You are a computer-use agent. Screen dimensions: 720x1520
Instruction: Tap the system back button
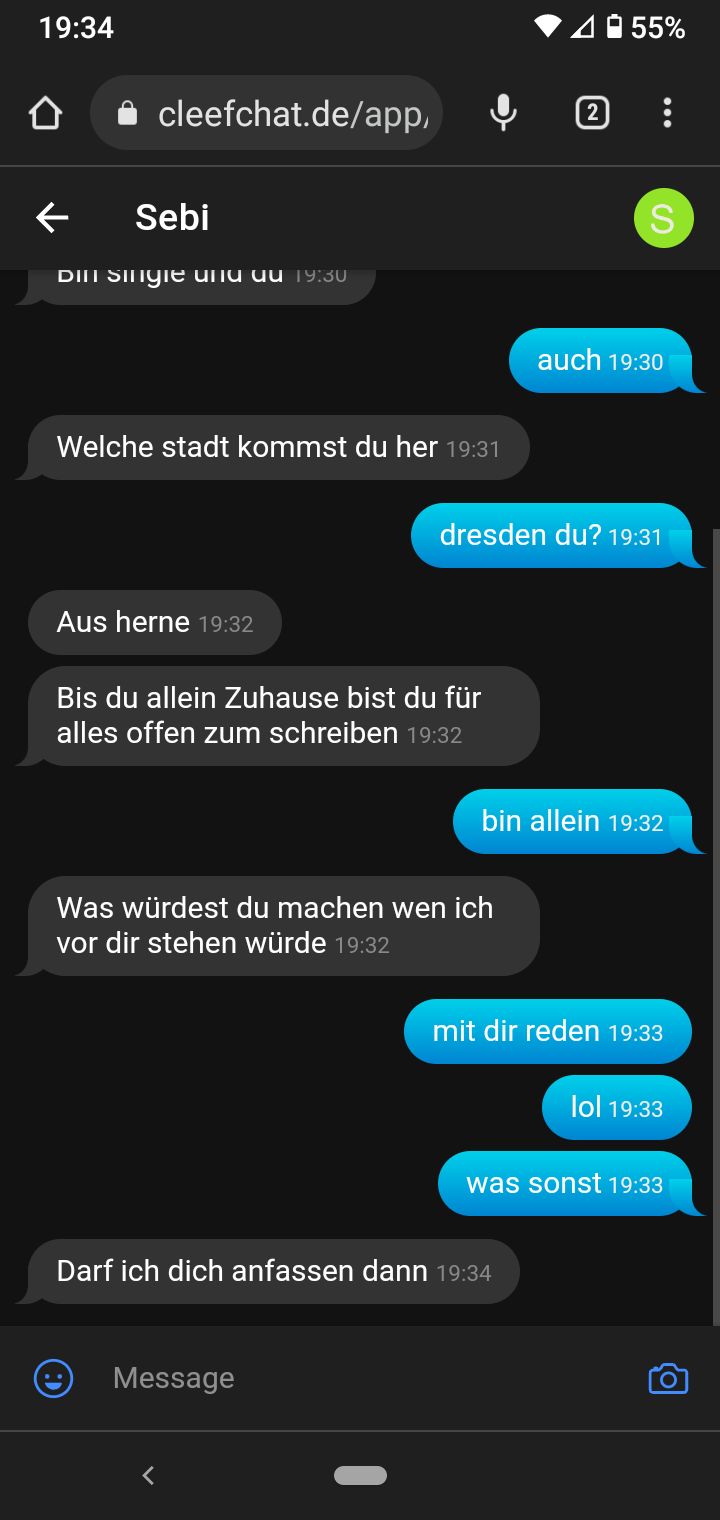(148, 1474)
